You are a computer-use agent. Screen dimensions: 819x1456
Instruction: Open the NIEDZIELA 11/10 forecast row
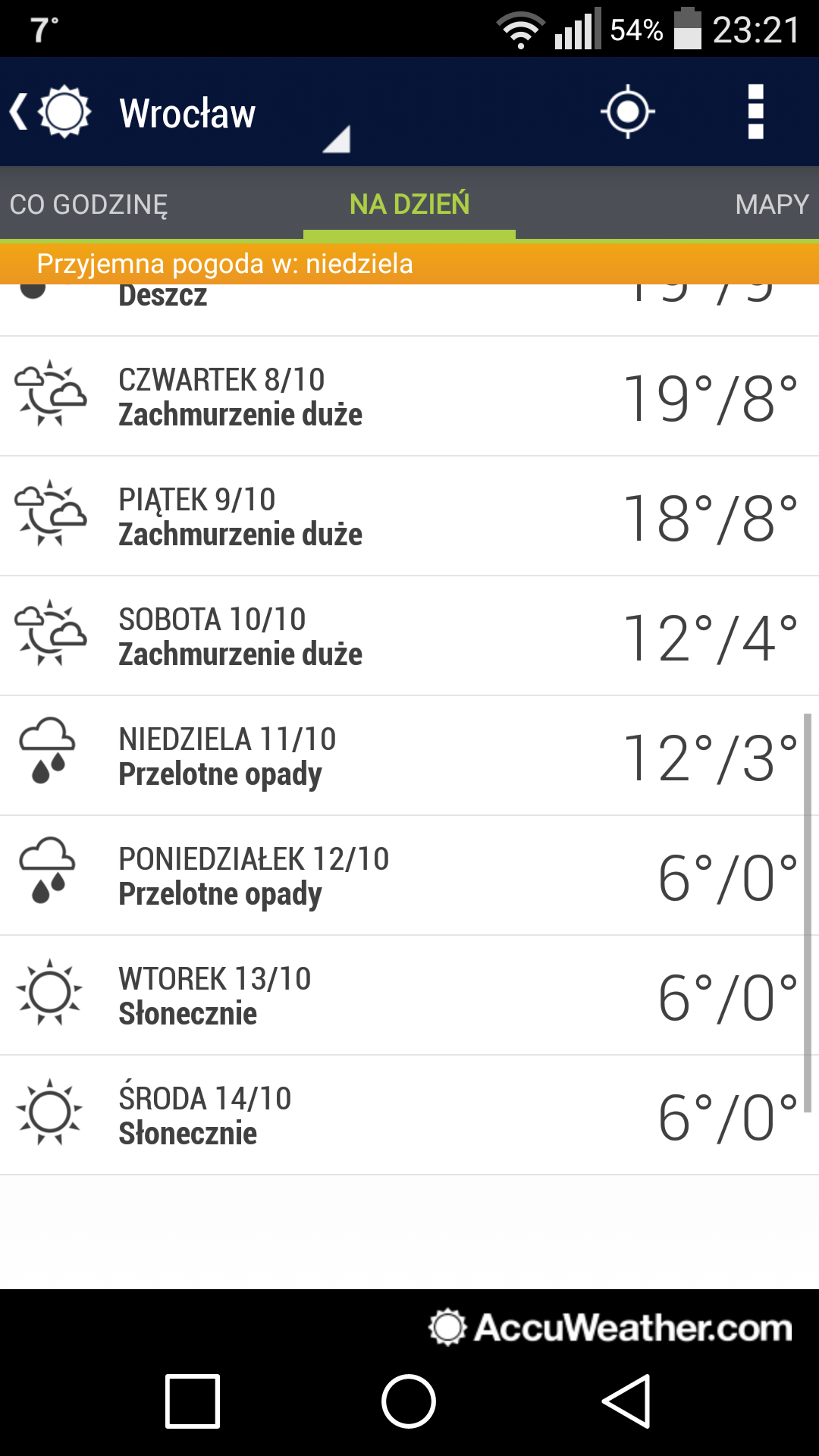tap(409, 756)
